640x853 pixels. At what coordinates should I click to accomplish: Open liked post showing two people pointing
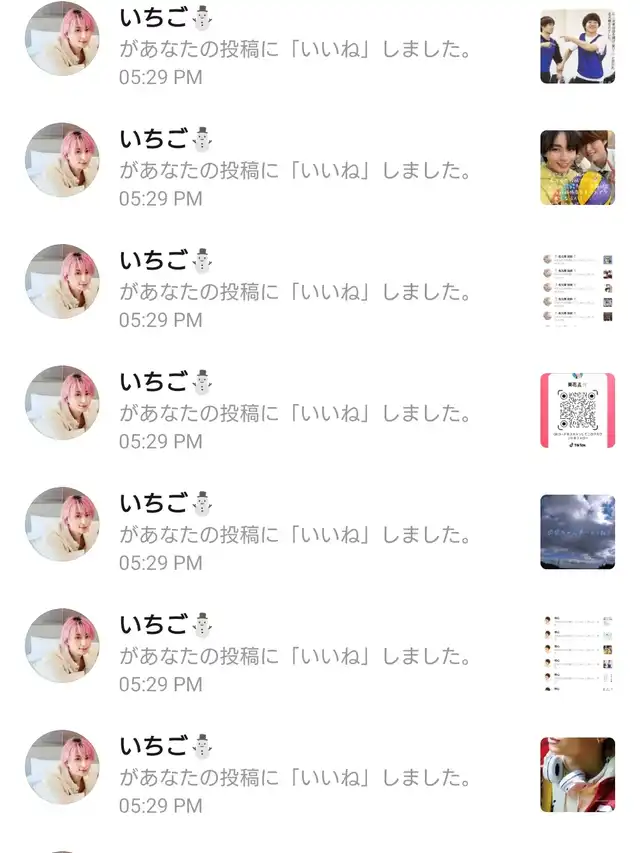coord(577,46)
